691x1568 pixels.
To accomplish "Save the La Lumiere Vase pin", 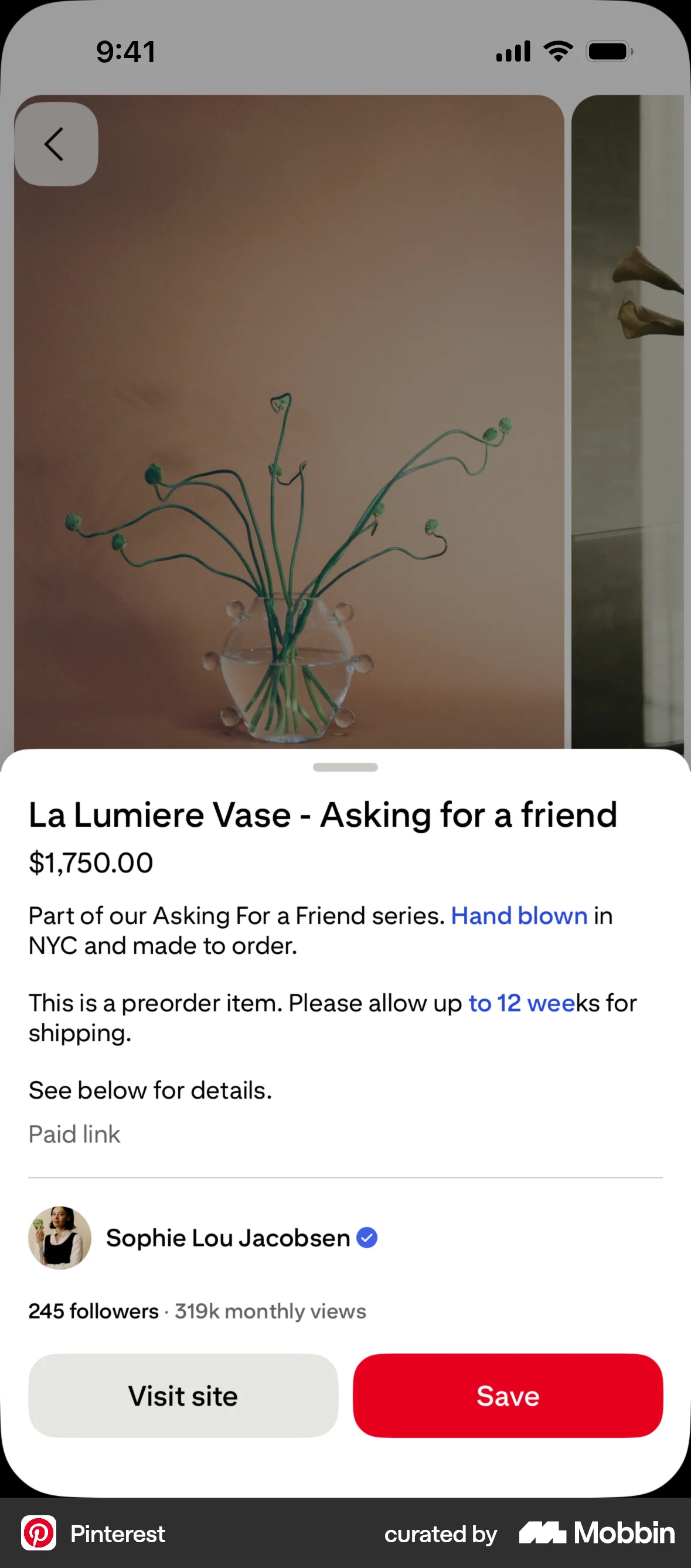I will (x=507, y=1396).
